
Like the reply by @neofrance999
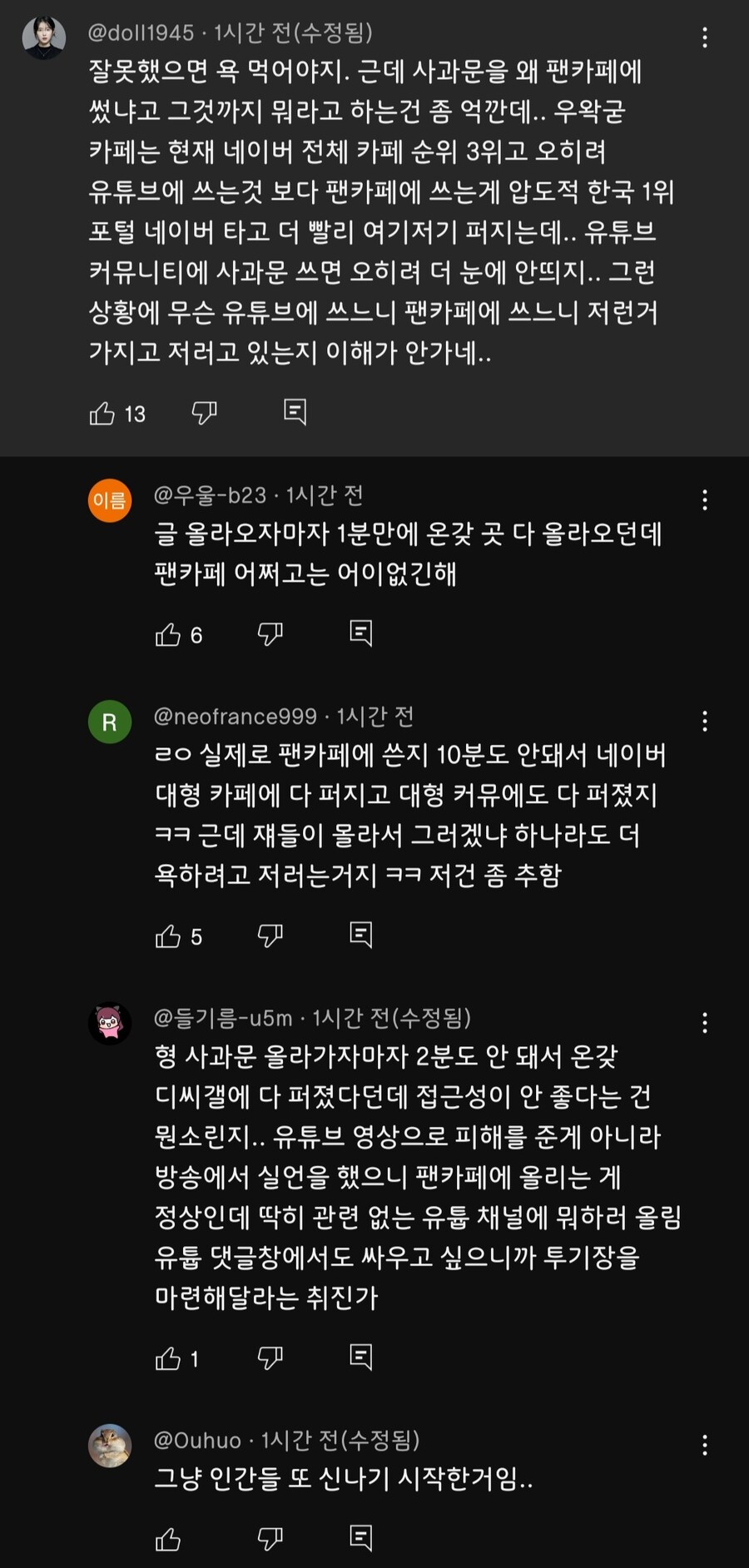click(168, 936)
